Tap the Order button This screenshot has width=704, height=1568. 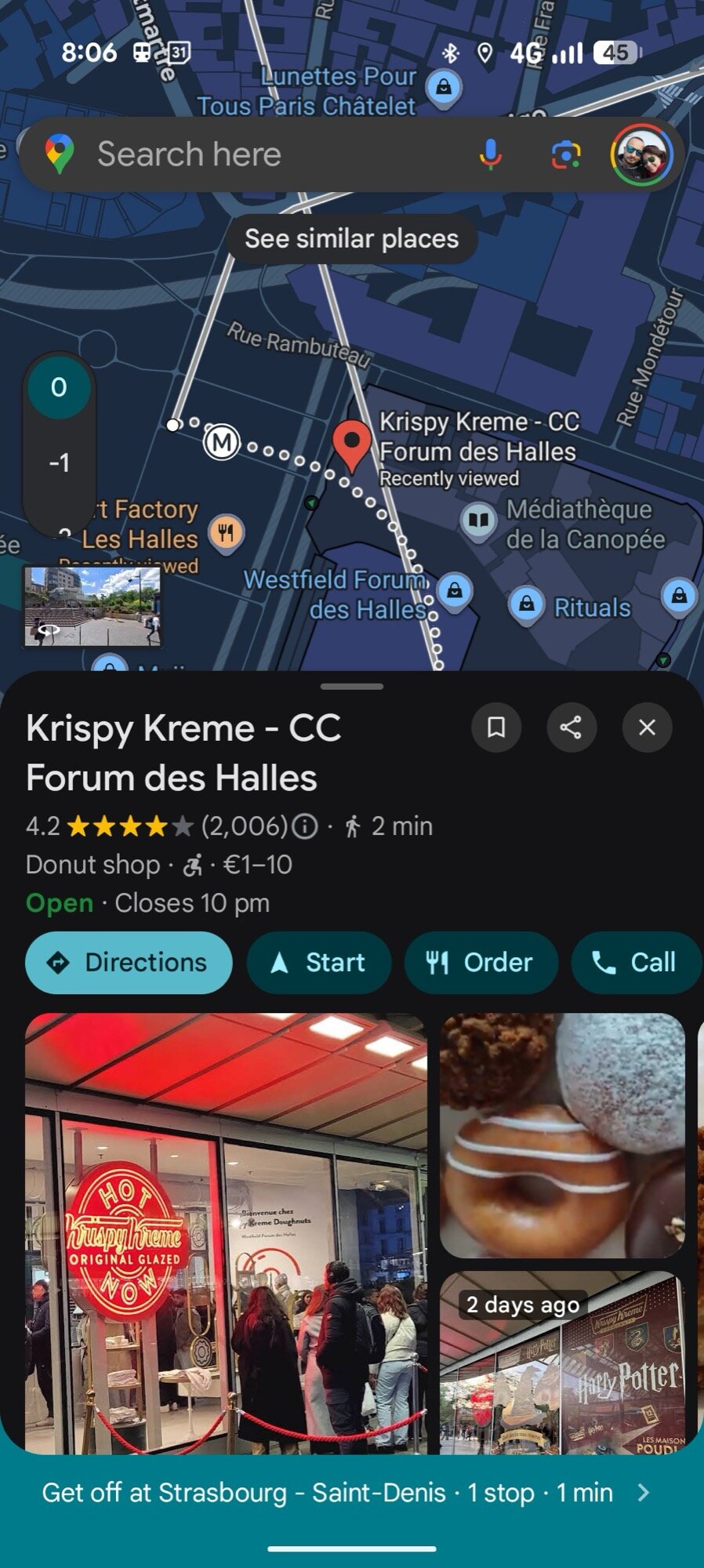tap(481, 962)
